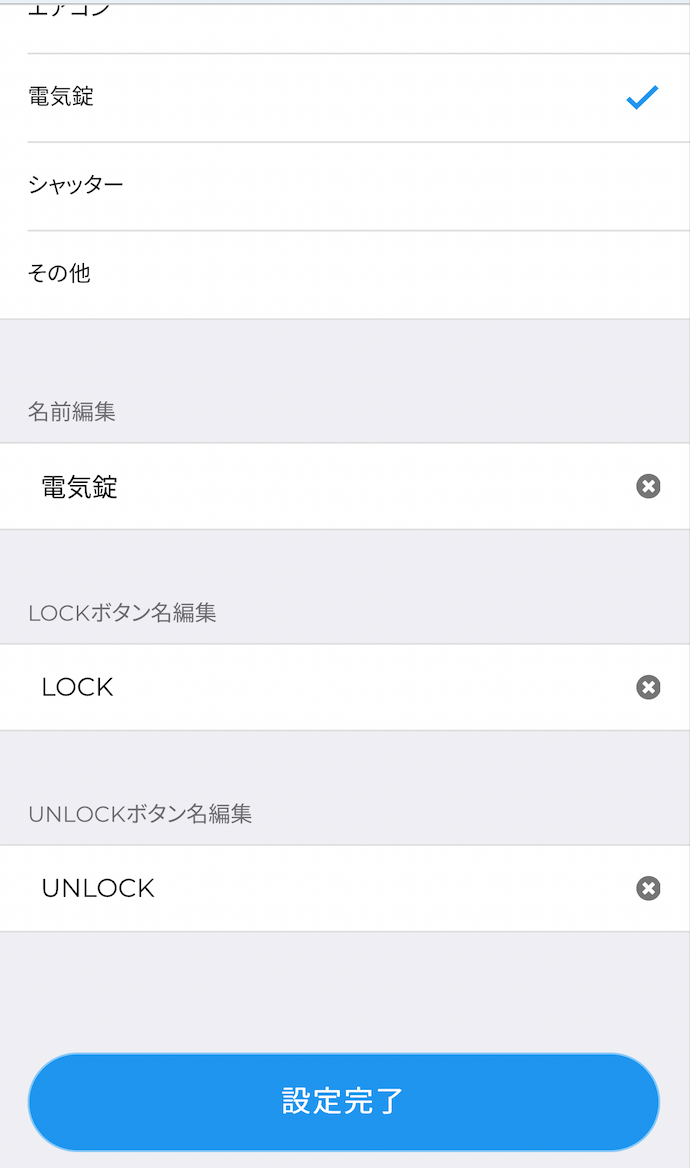
Task: Clear the 電気錠 name text
Action: (x=648, y=487)
